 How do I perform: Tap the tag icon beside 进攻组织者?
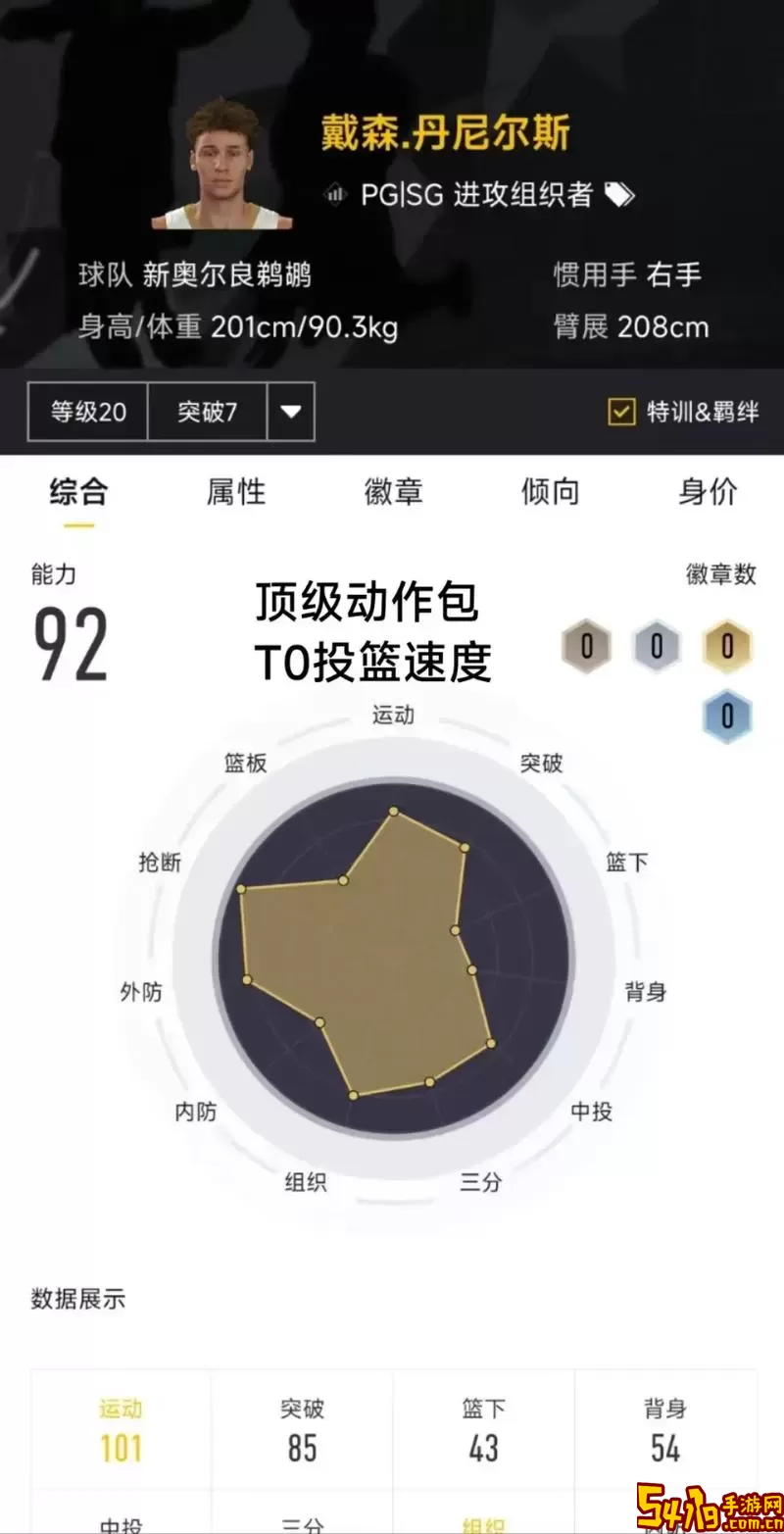(x=619, y=195)
